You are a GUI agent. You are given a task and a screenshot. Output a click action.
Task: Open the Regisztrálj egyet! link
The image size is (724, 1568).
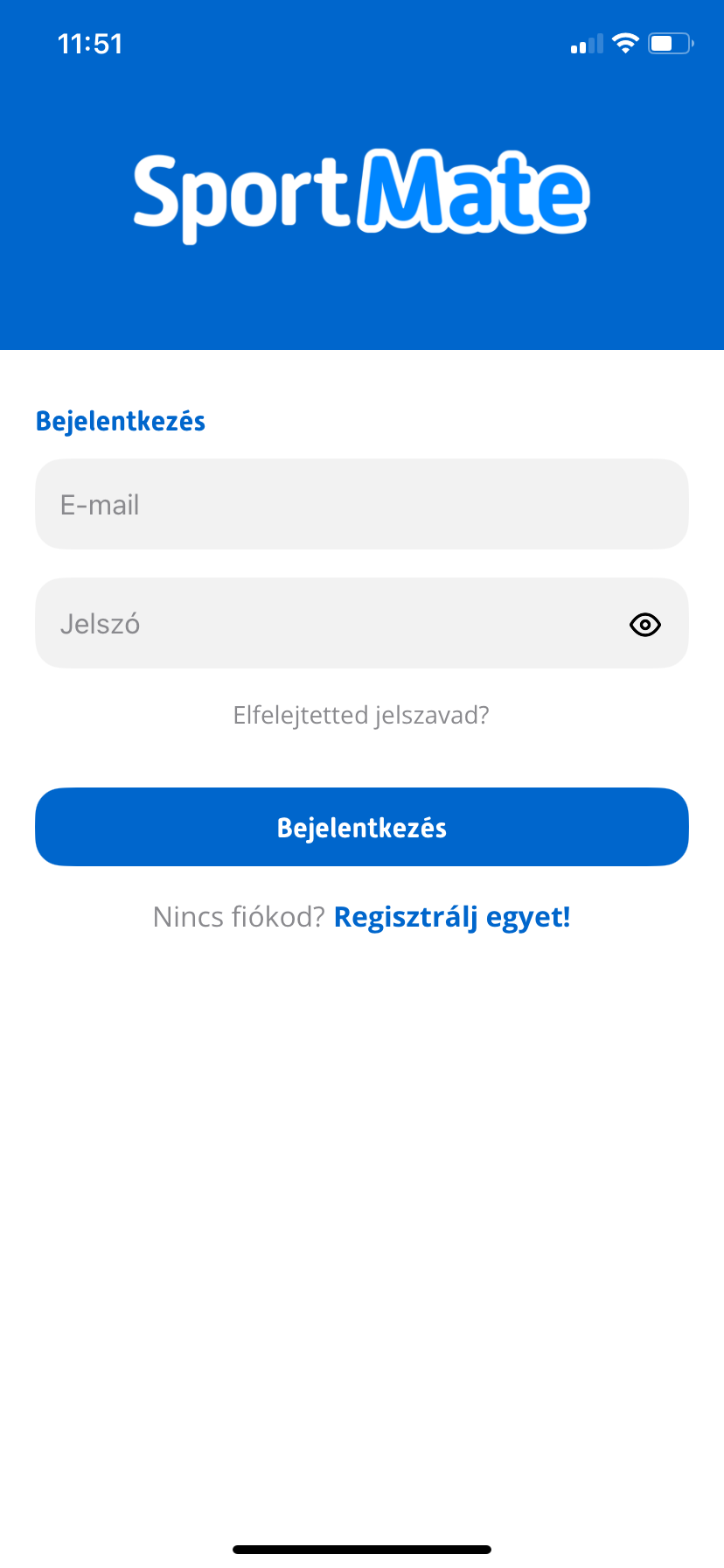452,917
